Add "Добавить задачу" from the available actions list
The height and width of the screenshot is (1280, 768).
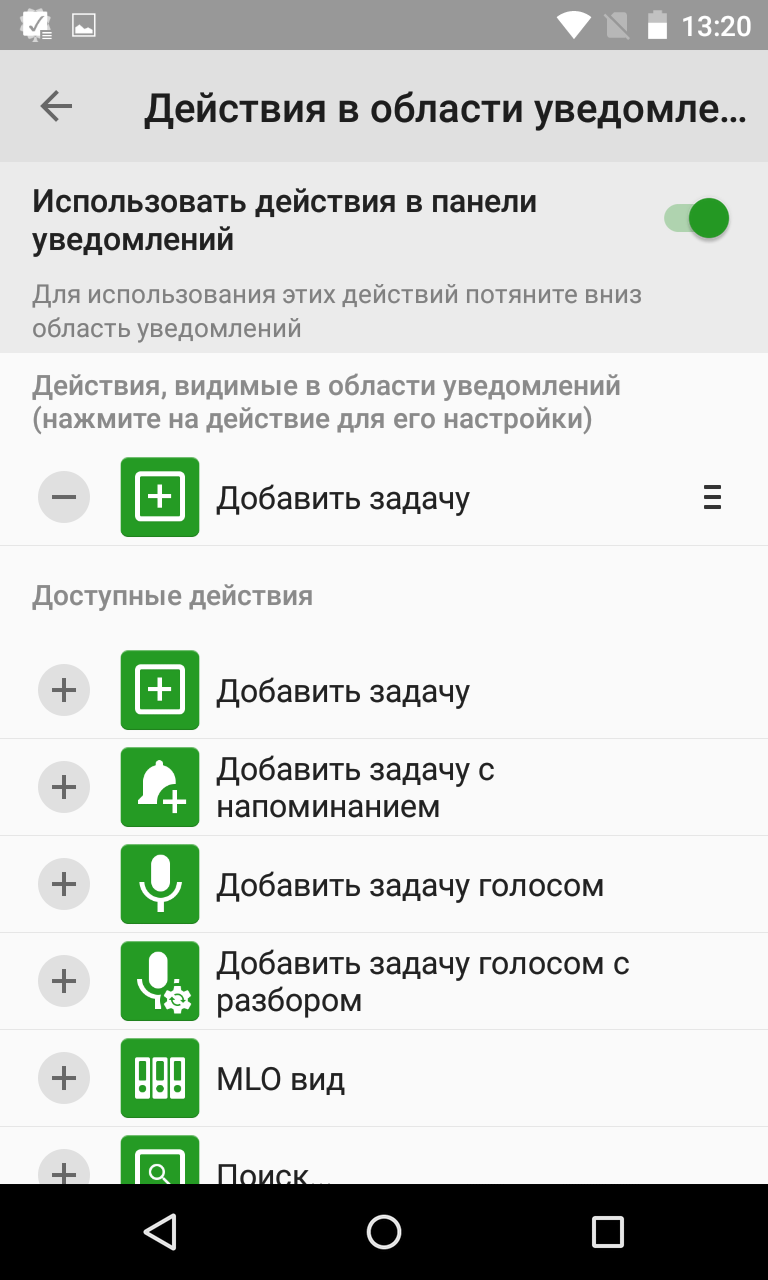pos(64,690)
